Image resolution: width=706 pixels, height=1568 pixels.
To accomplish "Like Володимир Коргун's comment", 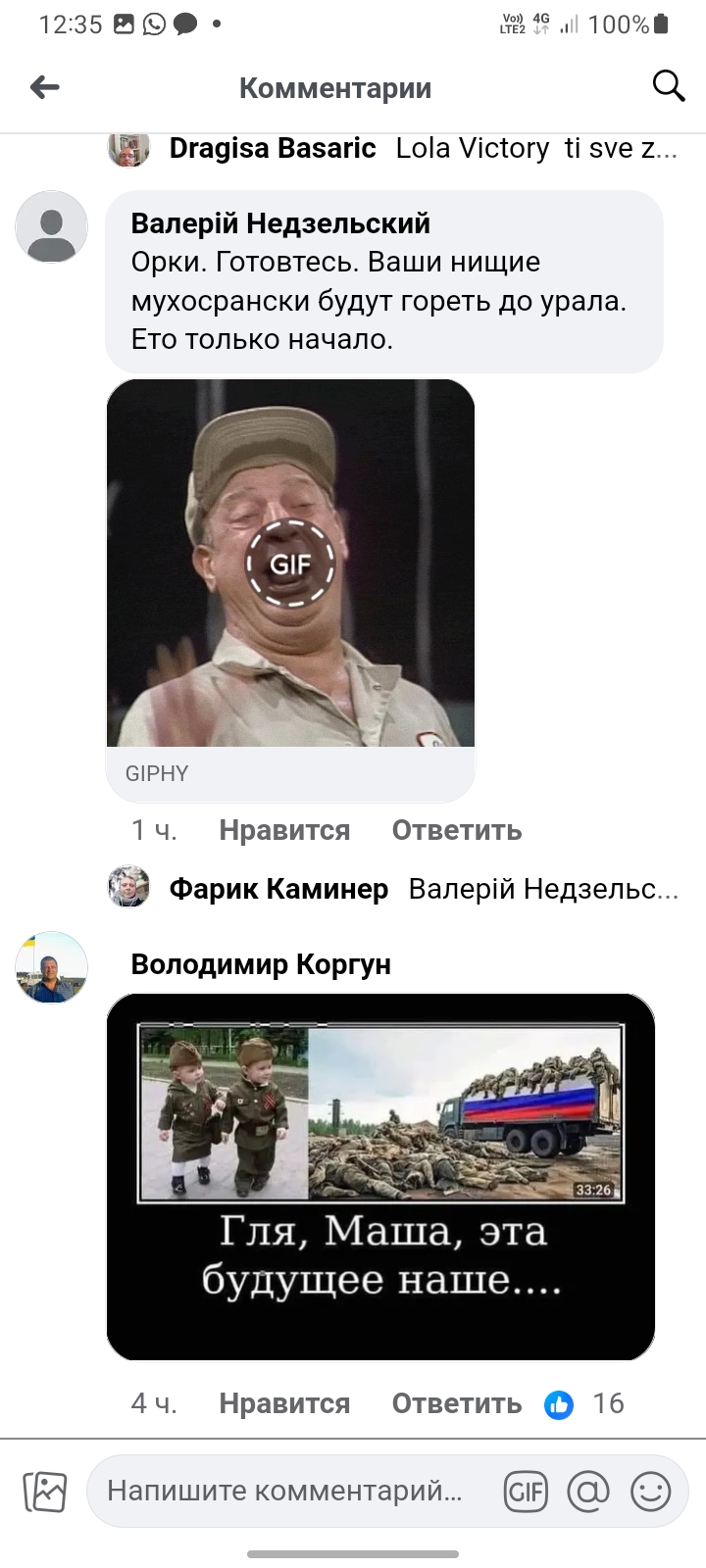I will (x=284, y=1403).
